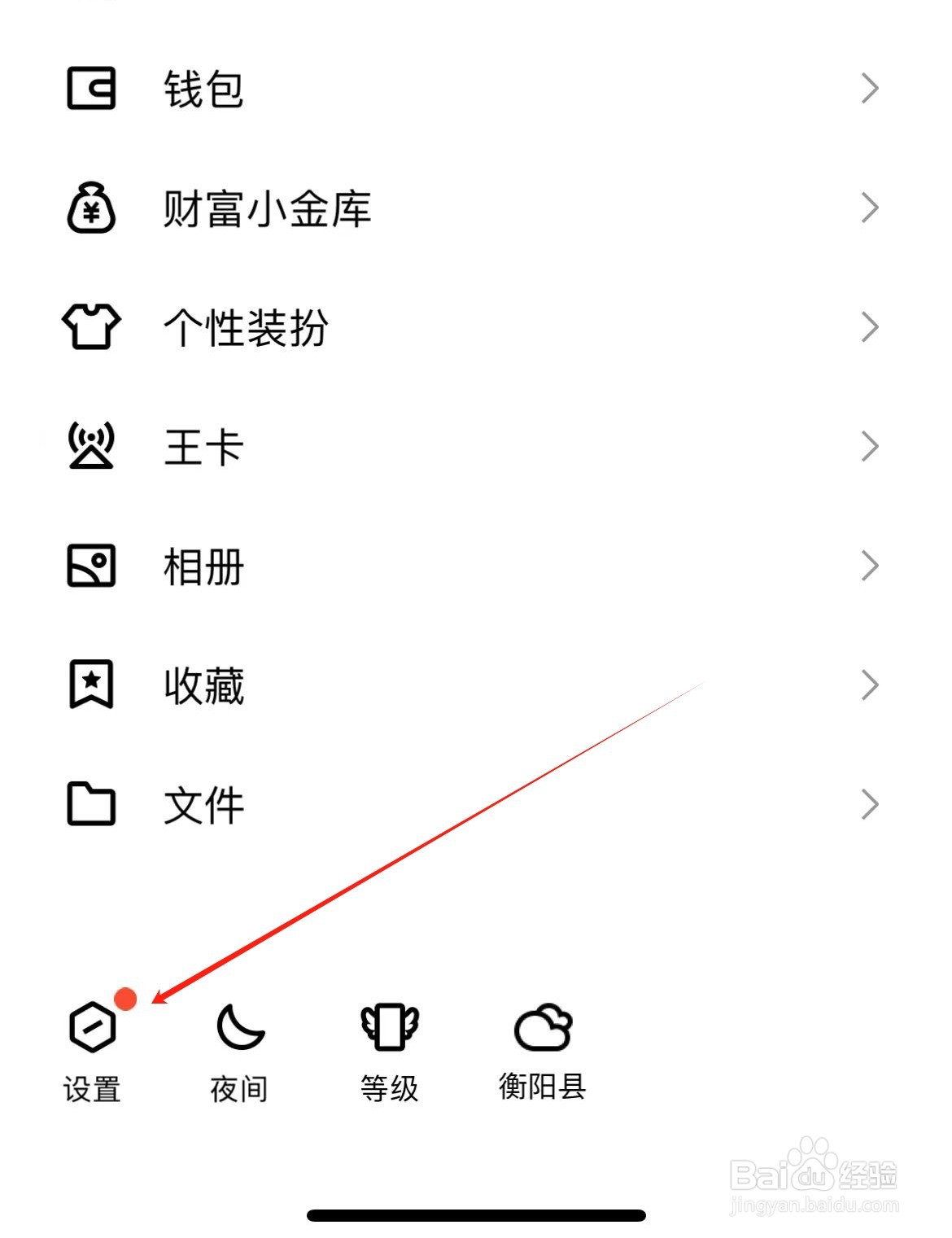The image size is (952, 1238).
Task: Select the 个性装扮 shirt icon
Action: pyautogui.click(x=91, y=327)
